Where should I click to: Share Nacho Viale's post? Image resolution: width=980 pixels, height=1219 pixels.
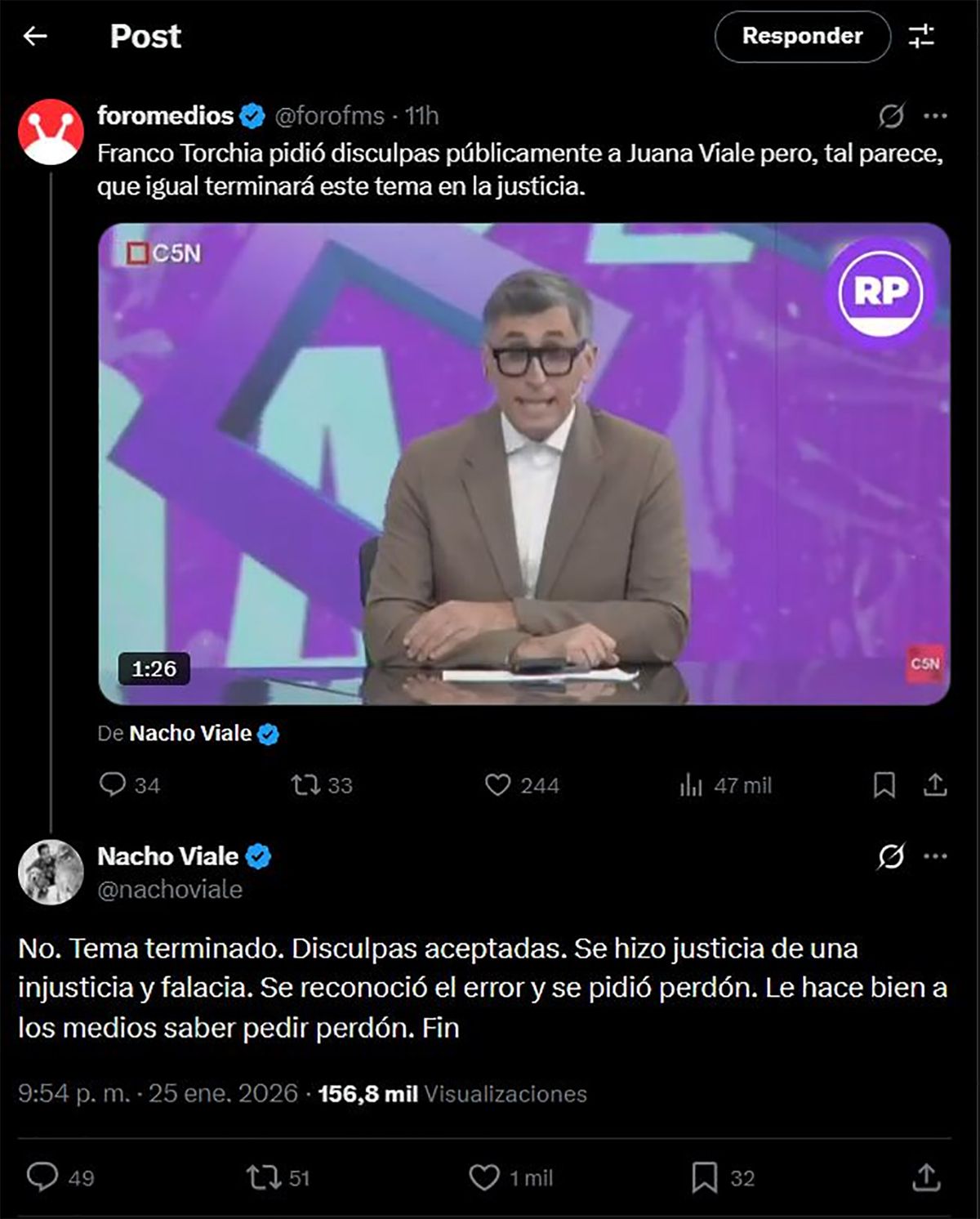point(925,1177)
